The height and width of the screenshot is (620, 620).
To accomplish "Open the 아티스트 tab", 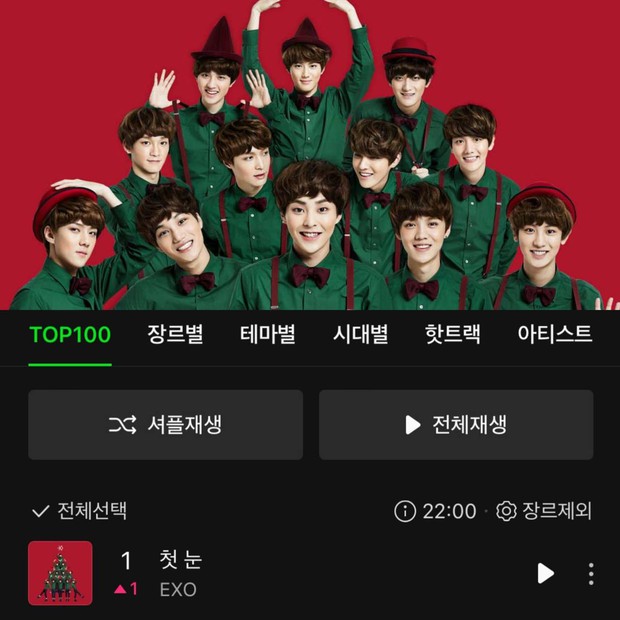I will click(x=554, y=334).
